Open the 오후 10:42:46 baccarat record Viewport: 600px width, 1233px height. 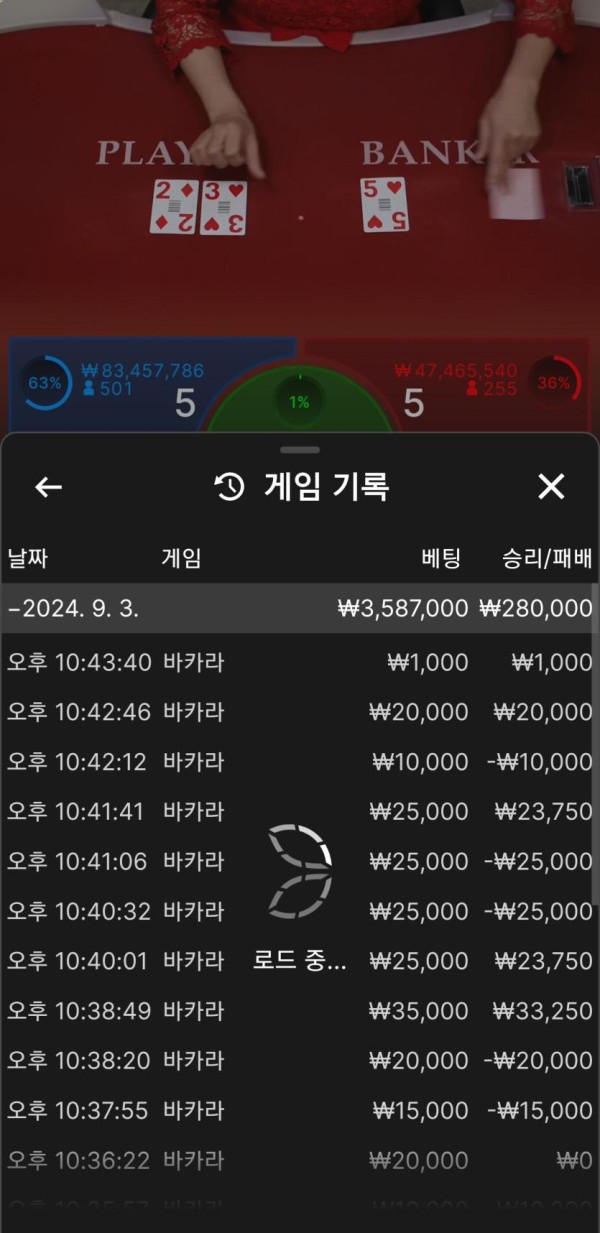tap(298, 712)
